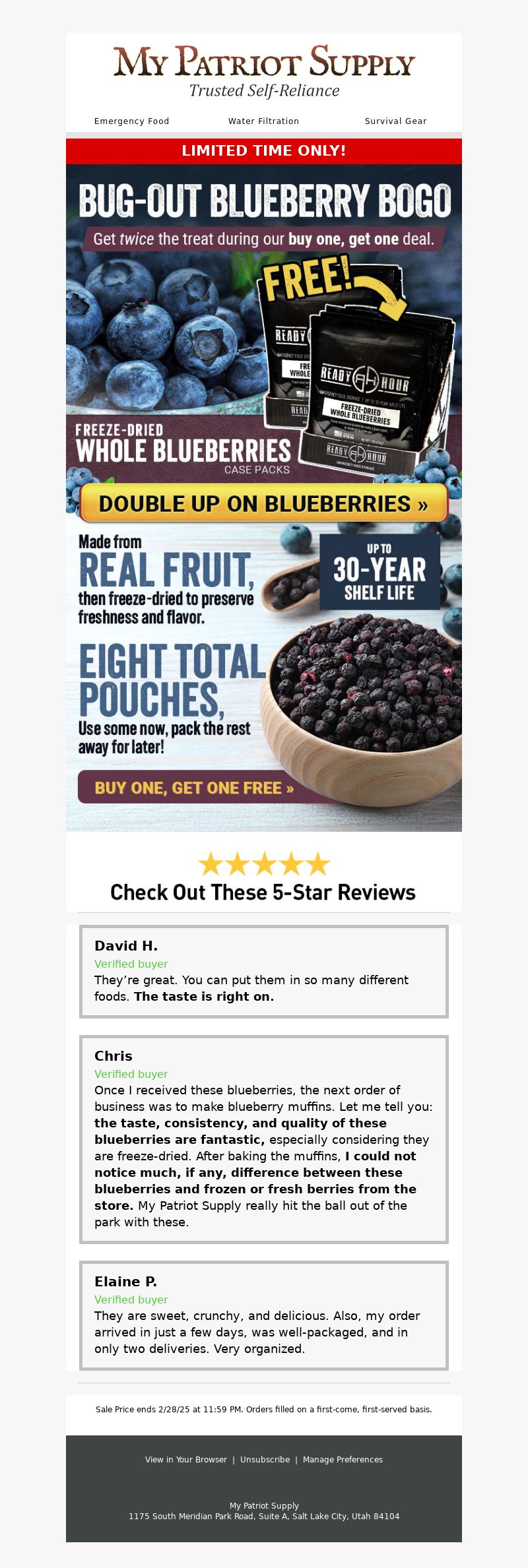Go to the Water Filtration section

click(263, 121)
